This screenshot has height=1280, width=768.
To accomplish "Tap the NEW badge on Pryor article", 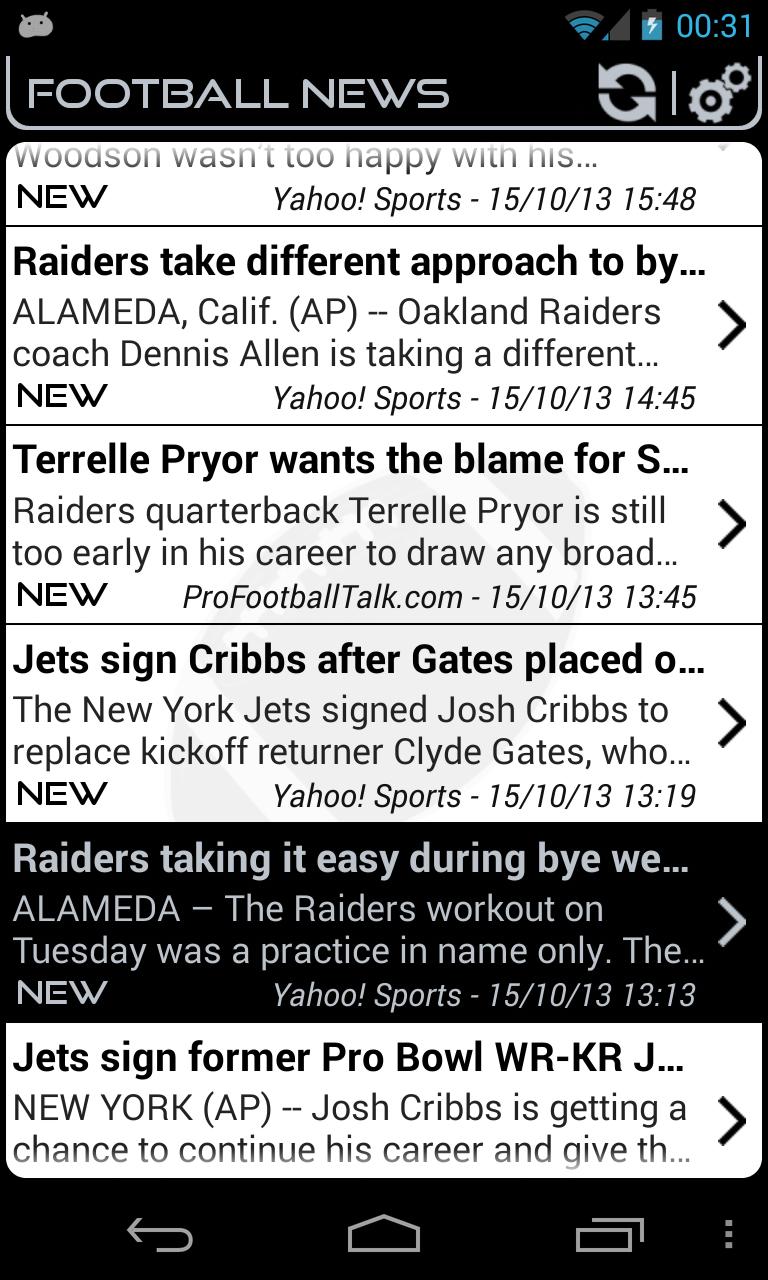I will [62, 595].
